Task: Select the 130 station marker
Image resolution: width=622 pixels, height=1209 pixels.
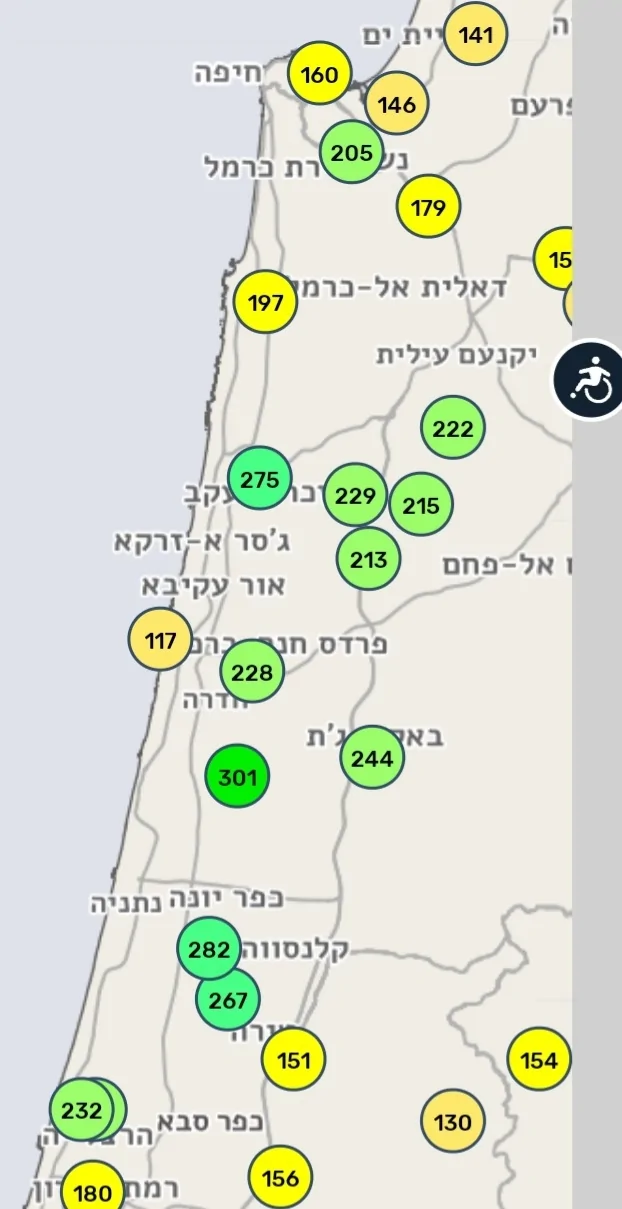Action: click(453, 1122)
